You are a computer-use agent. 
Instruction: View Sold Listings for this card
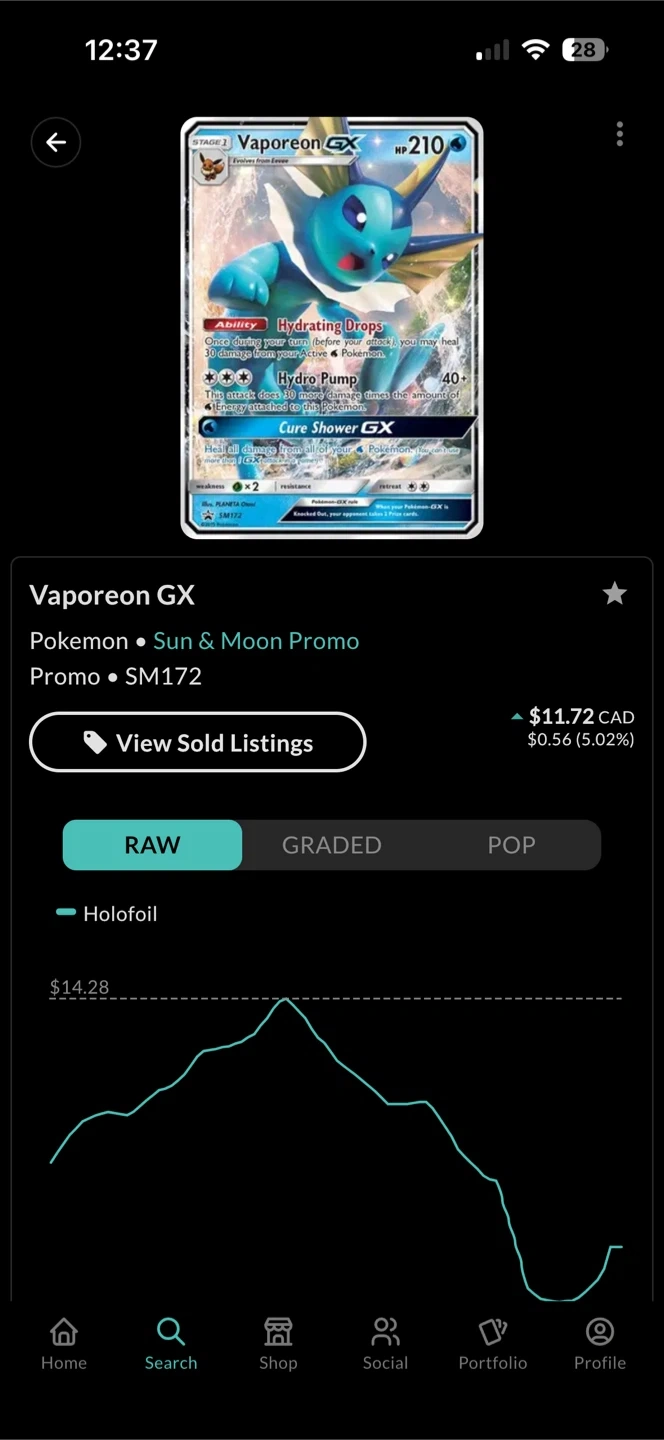(x=198, y=742)
